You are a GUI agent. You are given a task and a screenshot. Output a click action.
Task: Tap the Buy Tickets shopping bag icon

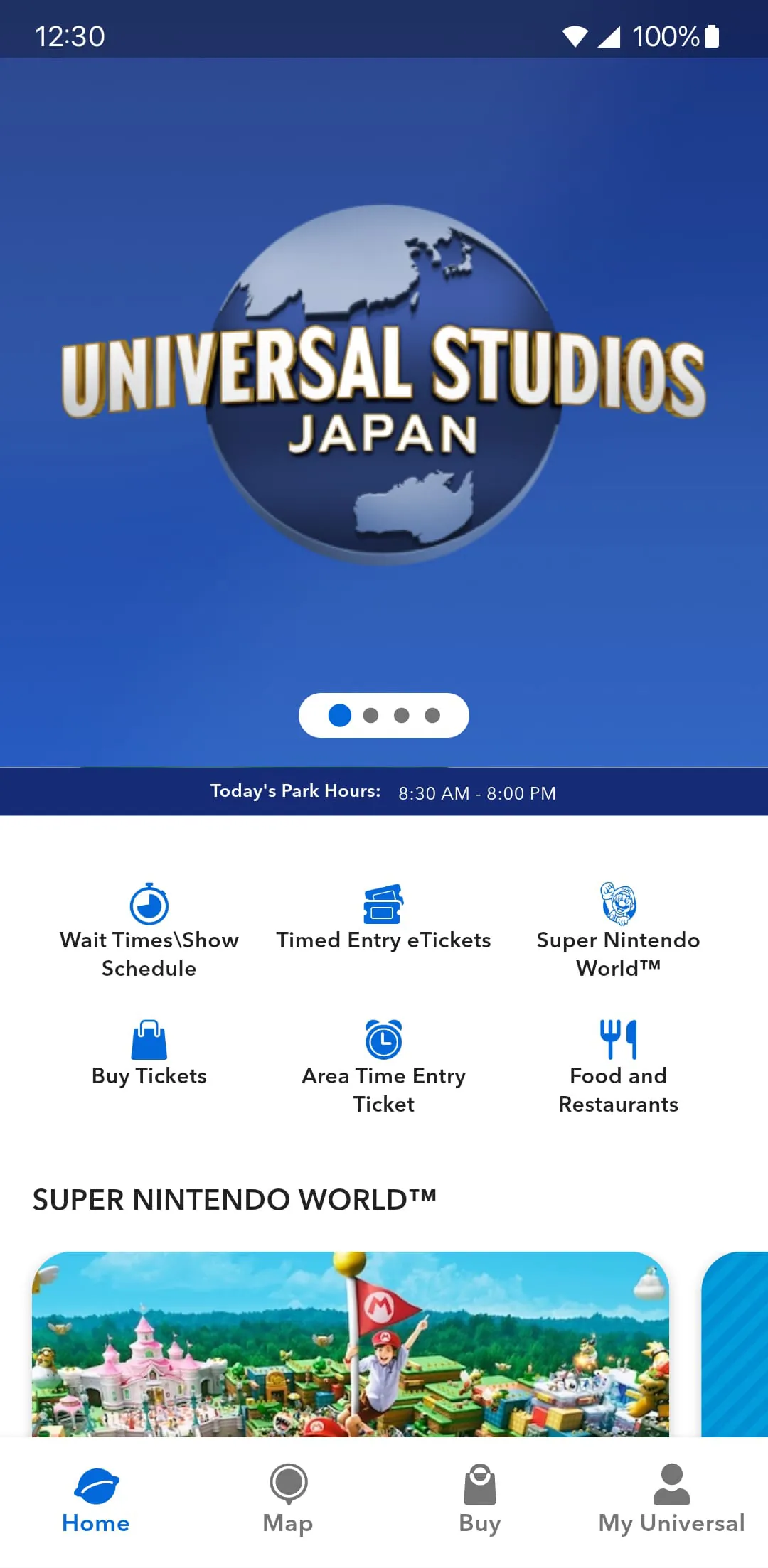(149, 1041)
